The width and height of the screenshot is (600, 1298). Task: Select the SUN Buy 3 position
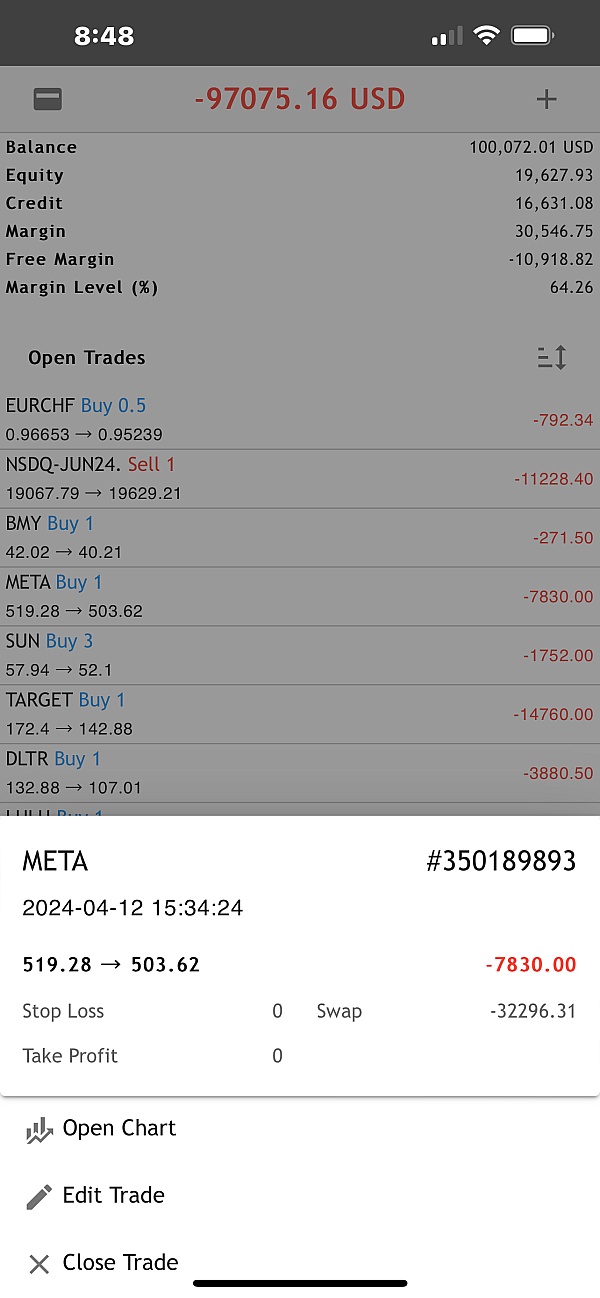pyautogui.click(x=300, y=656)
